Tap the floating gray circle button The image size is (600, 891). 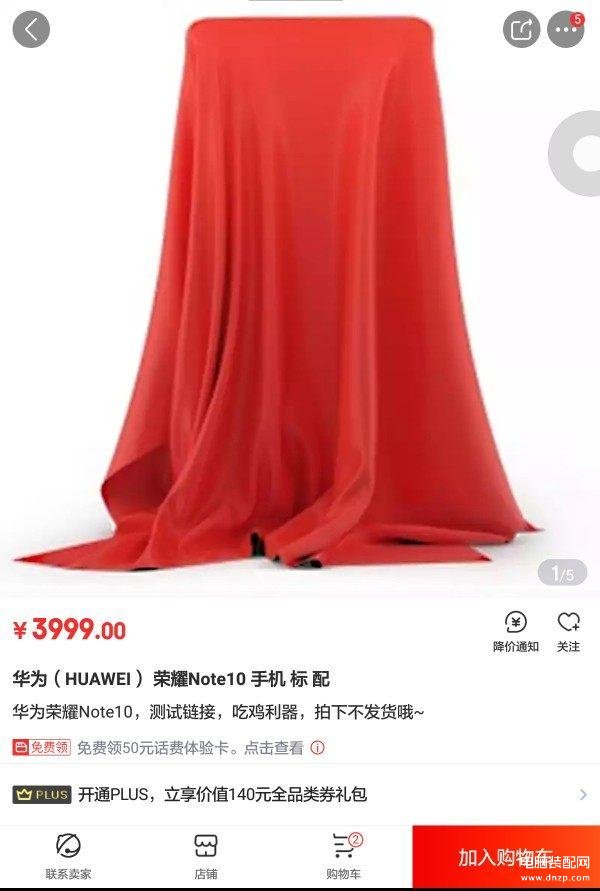point(580,153)
